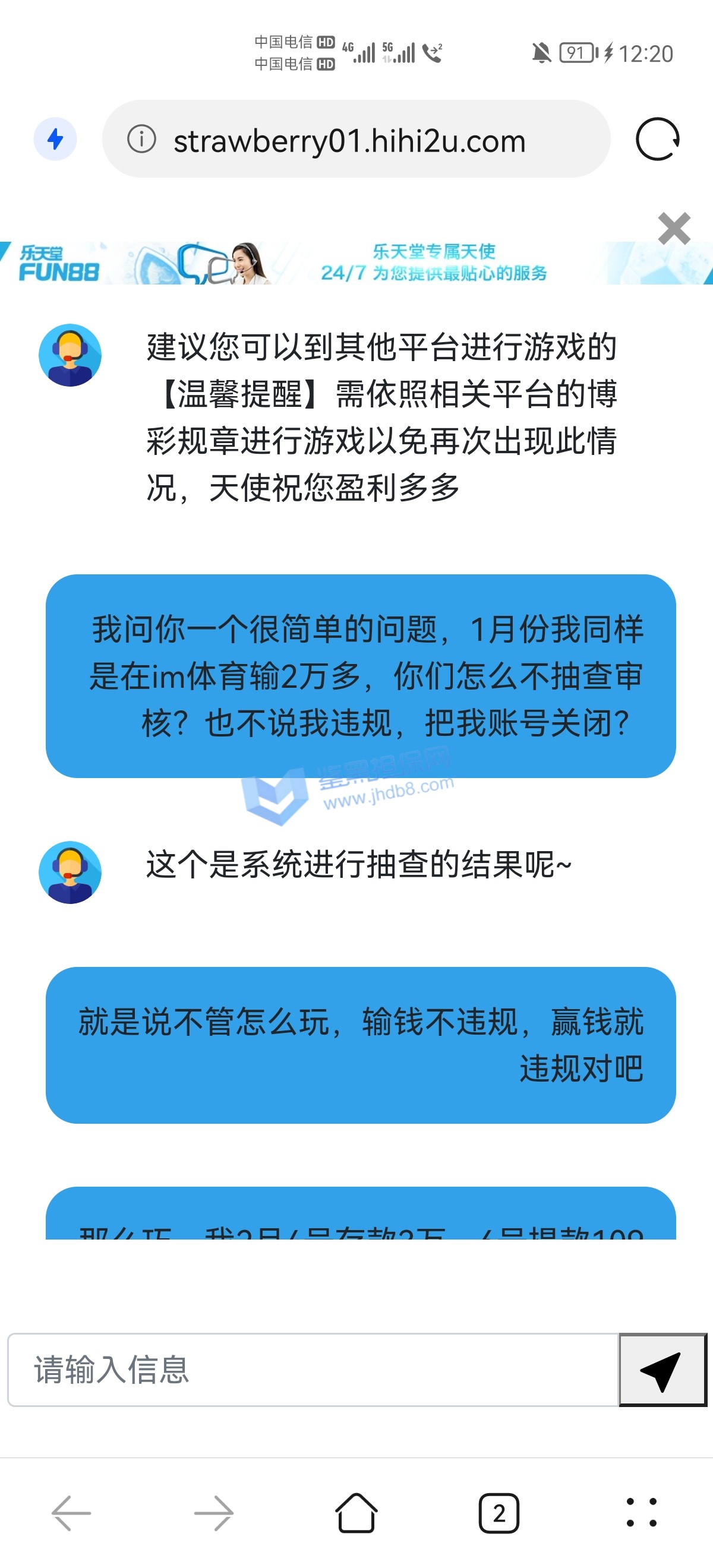The image size is (713, 1568).
Task: Focus the 请输入信息 message field
Action: (x=313, y=1370)
